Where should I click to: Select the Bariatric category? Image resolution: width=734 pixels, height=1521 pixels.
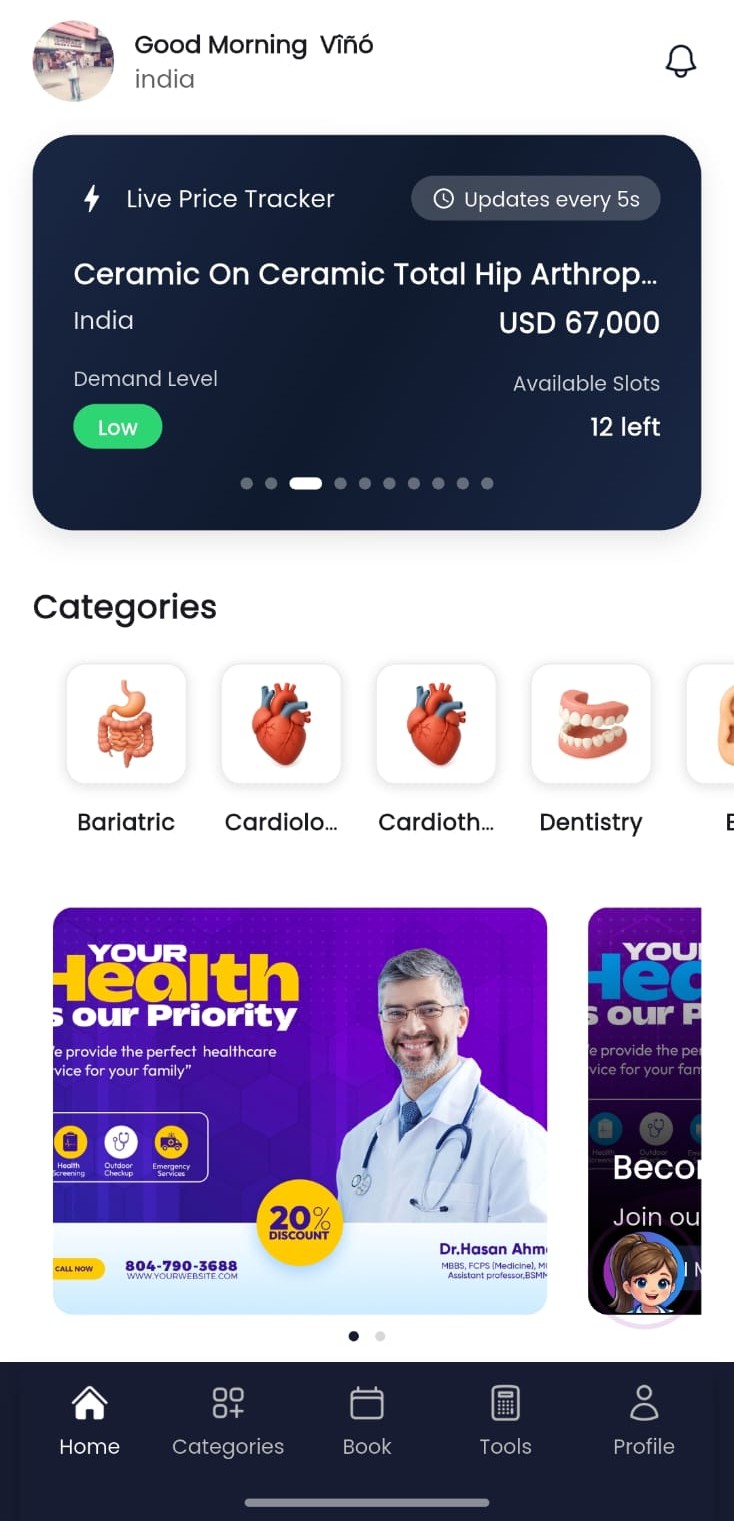pos(126,723)
